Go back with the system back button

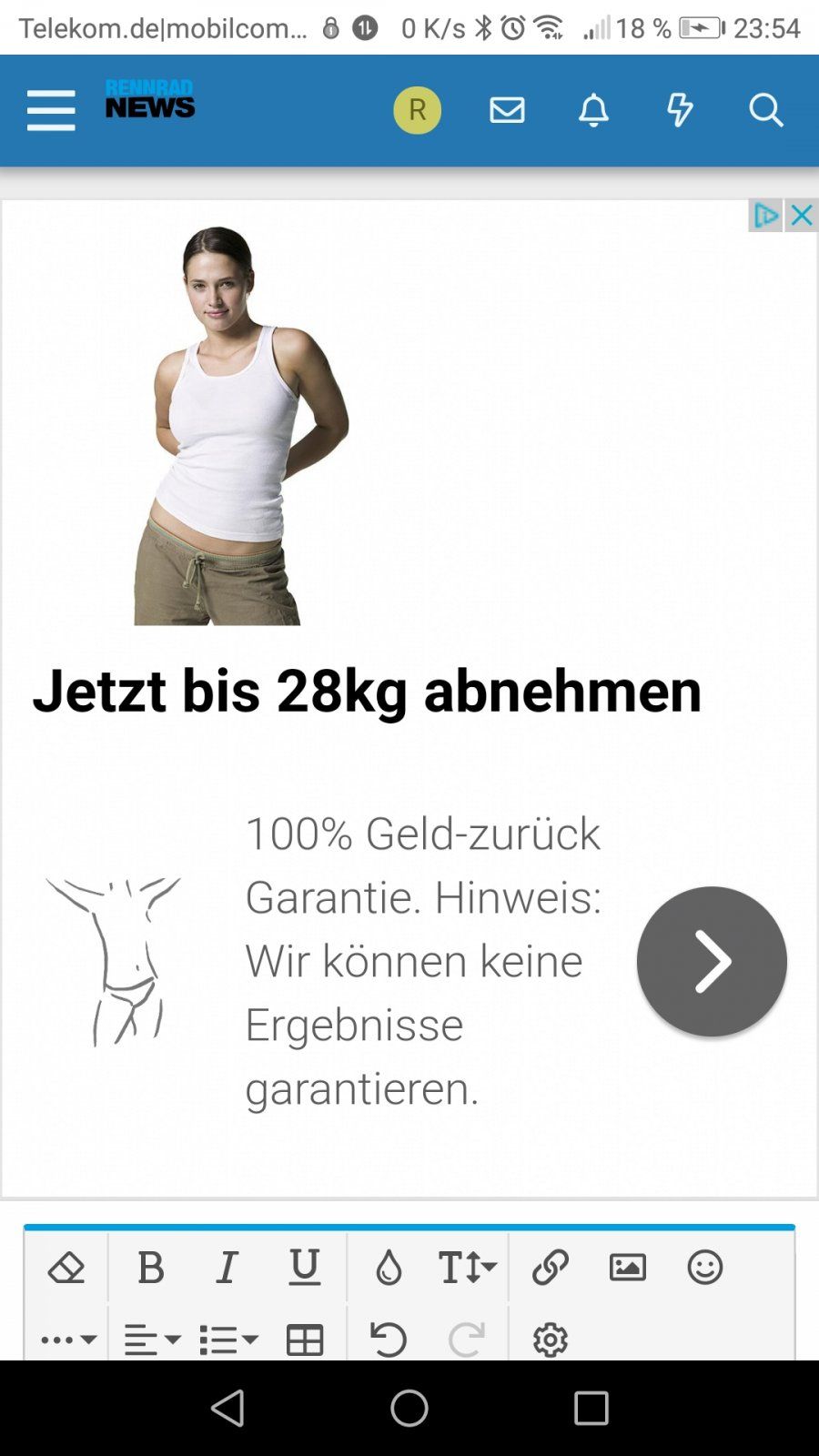click(227, 1409)
